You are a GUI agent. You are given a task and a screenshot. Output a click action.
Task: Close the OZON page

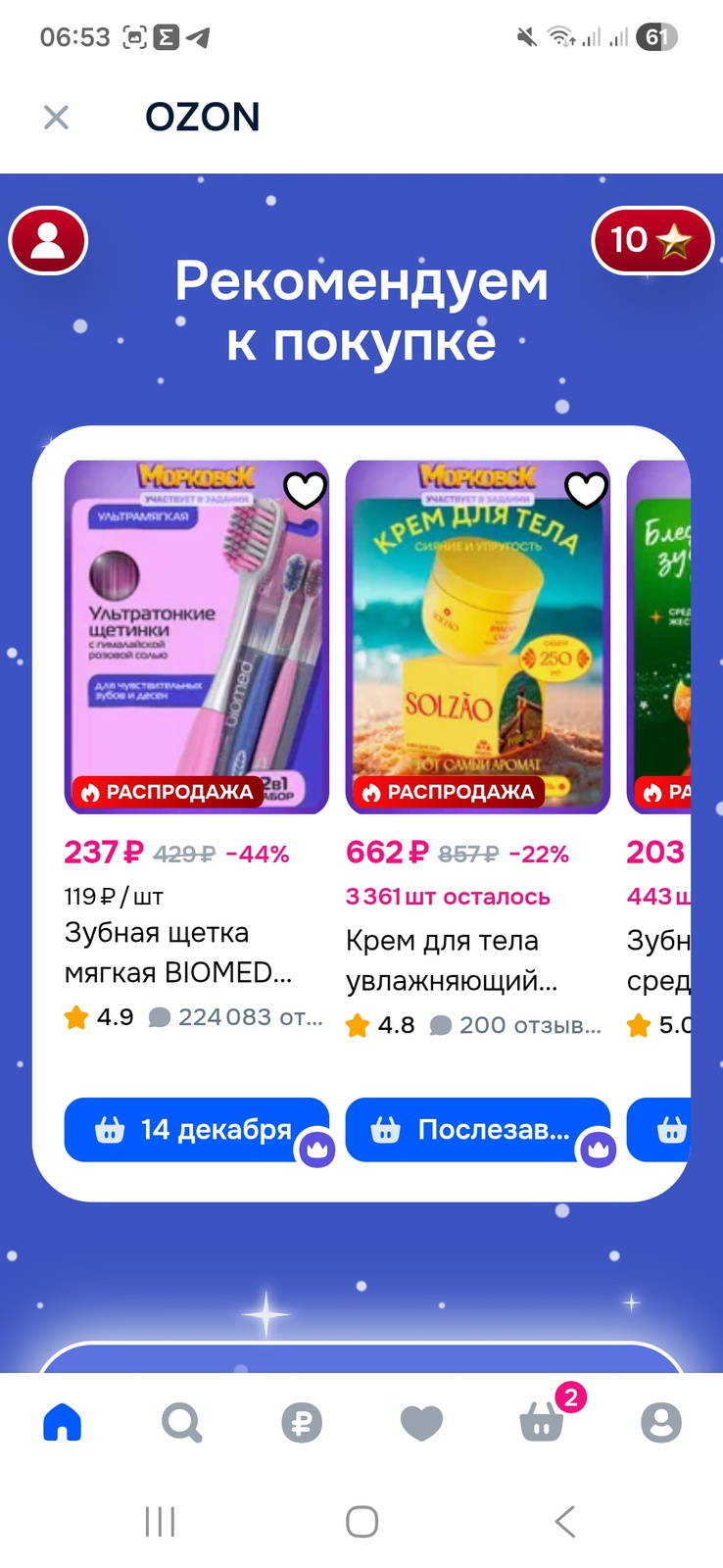(x=57, y=118)
